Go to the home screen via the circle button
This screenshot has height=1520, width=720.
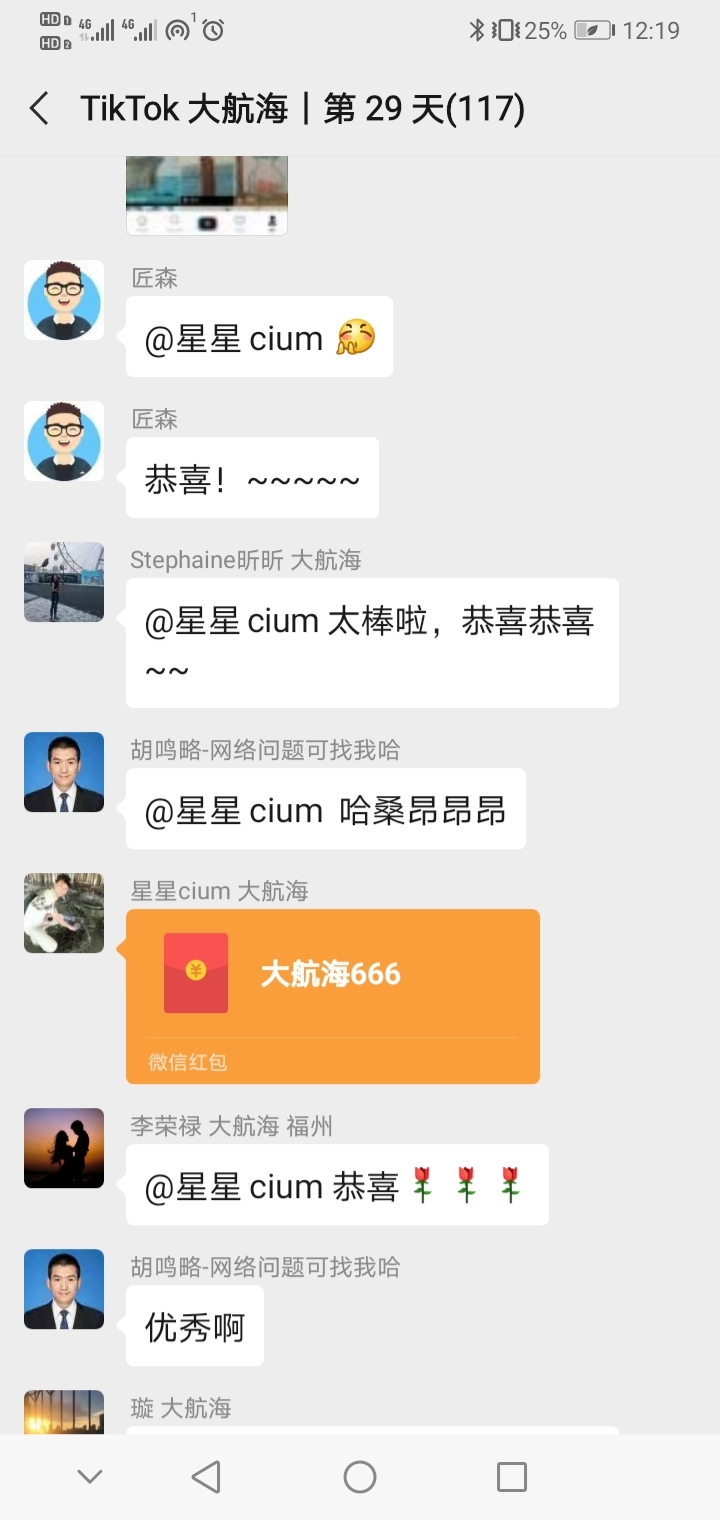click(x=360, y=1476)
